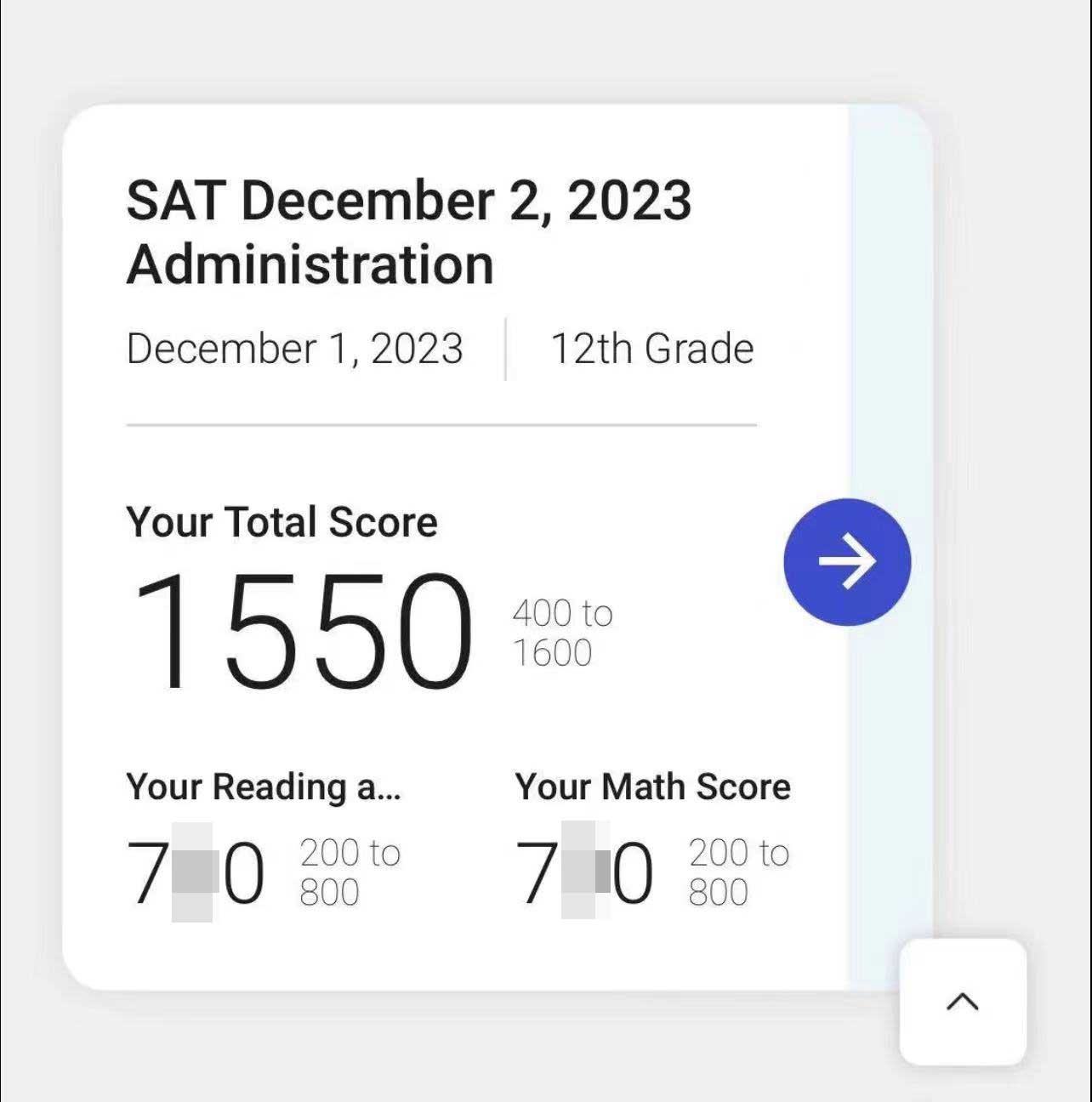1092x1102 pixels.
Task: Click the 'Your Math Score' heading
Action: pos(653,787)
